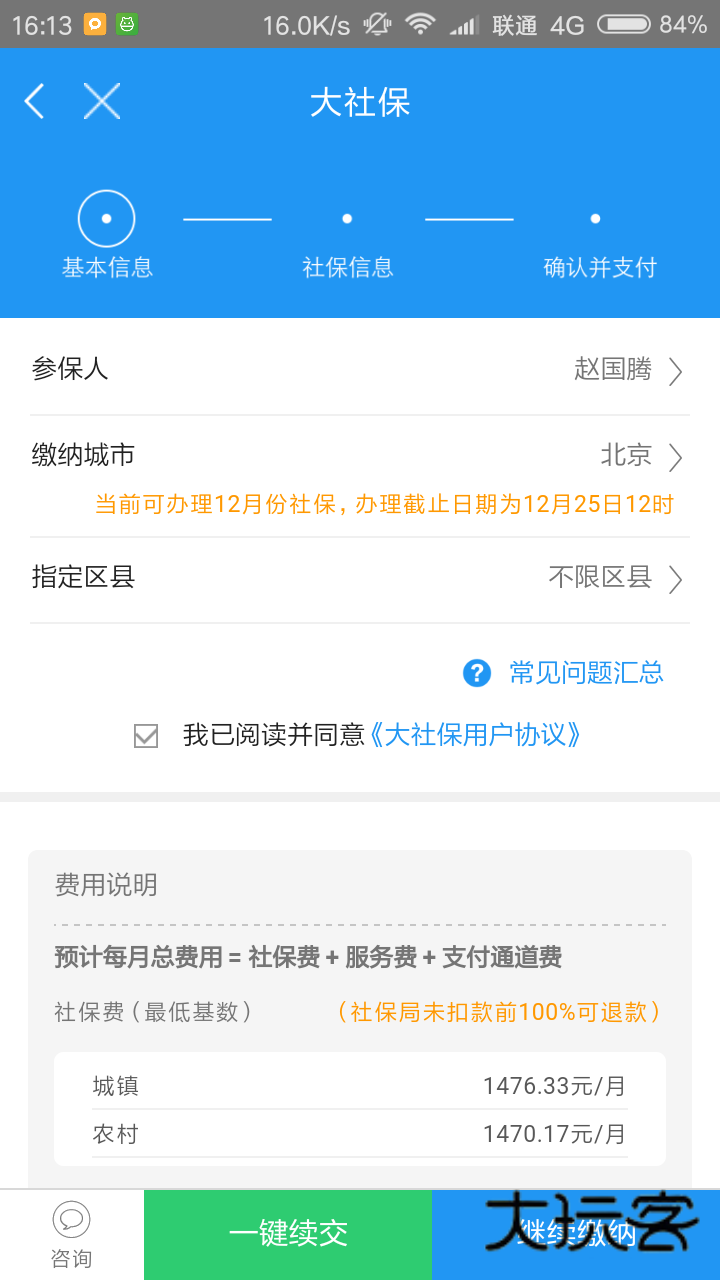Click the question mark help icon
720x1280 pixels.
(476, 674)
